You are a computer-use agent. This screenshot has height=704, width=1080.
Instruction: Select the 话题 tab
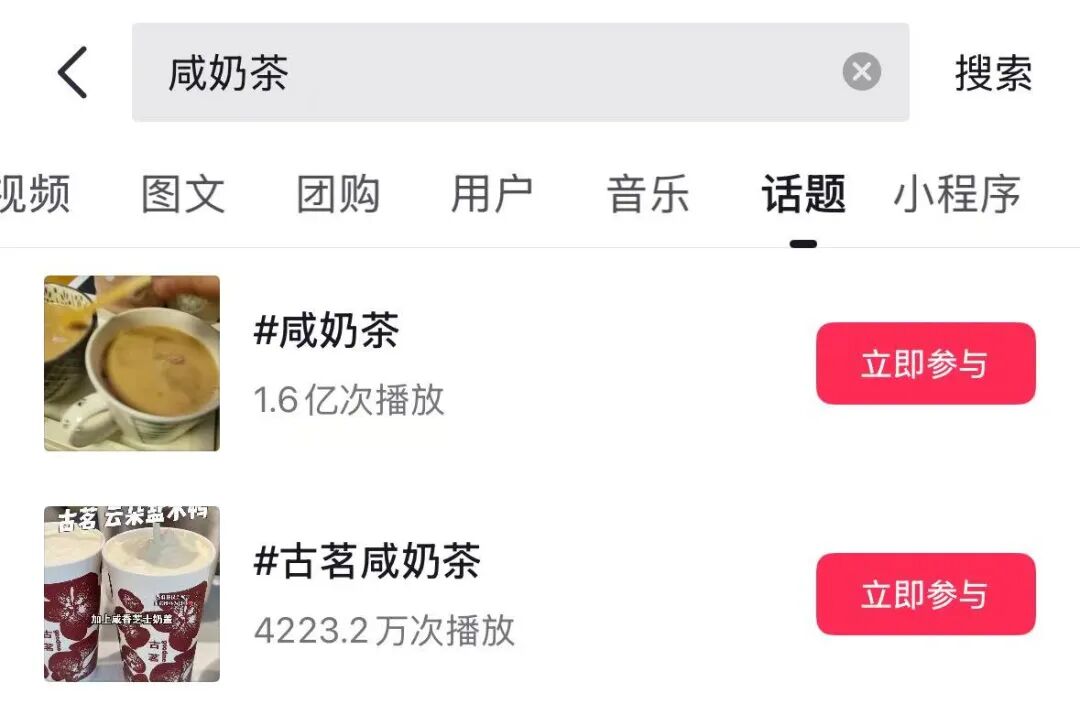click(803, 194)
